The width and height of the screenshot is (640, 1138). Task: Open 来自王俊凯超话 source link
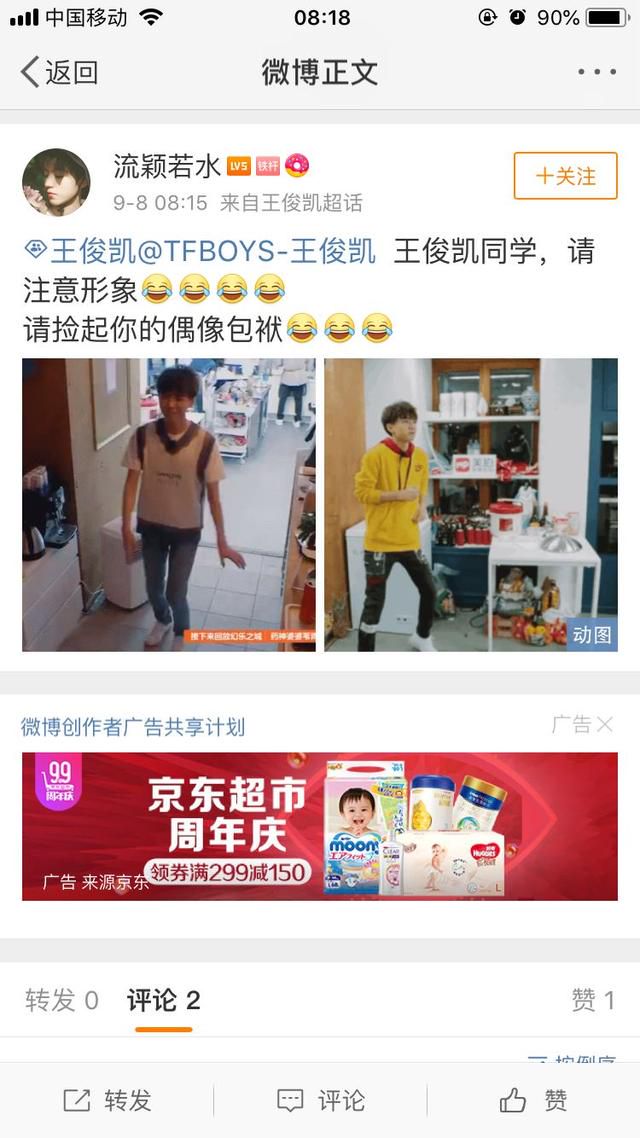pyautogui.click(x=291, y=203)
